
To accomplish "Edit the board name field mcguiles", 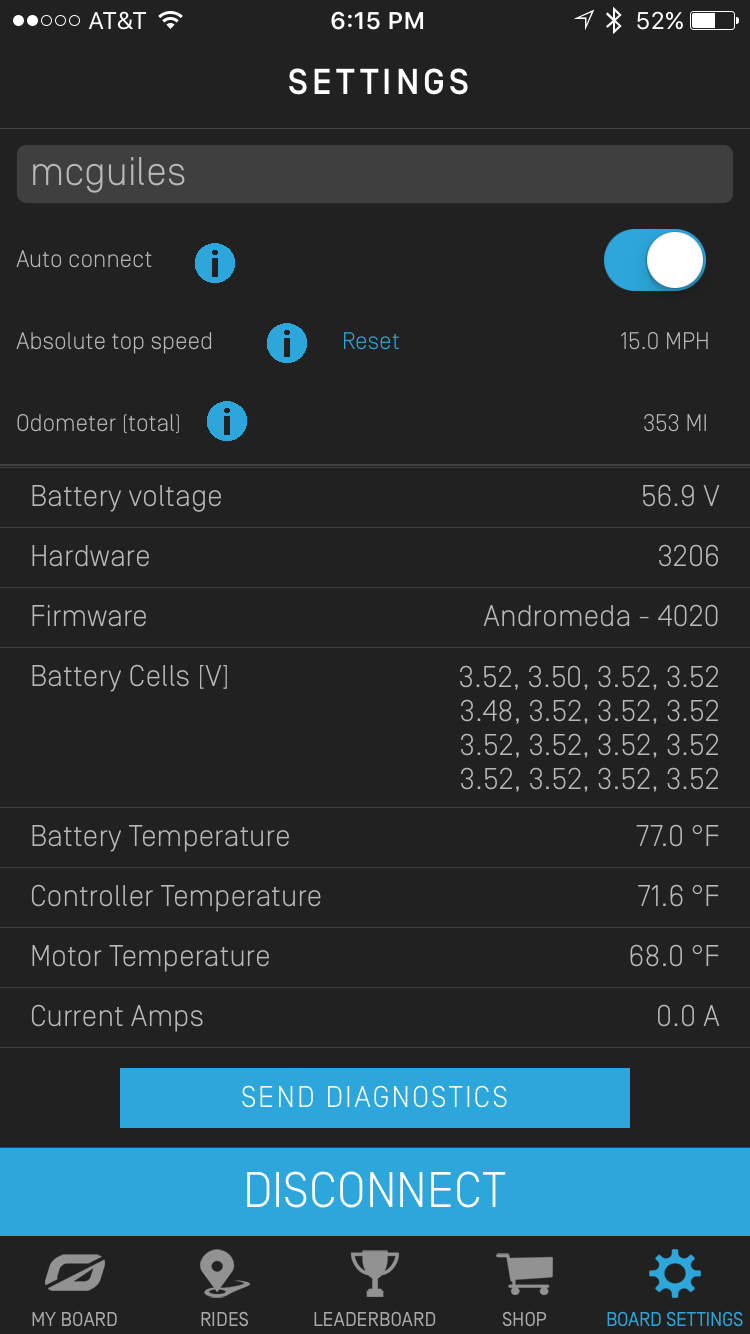I will 374,174.
